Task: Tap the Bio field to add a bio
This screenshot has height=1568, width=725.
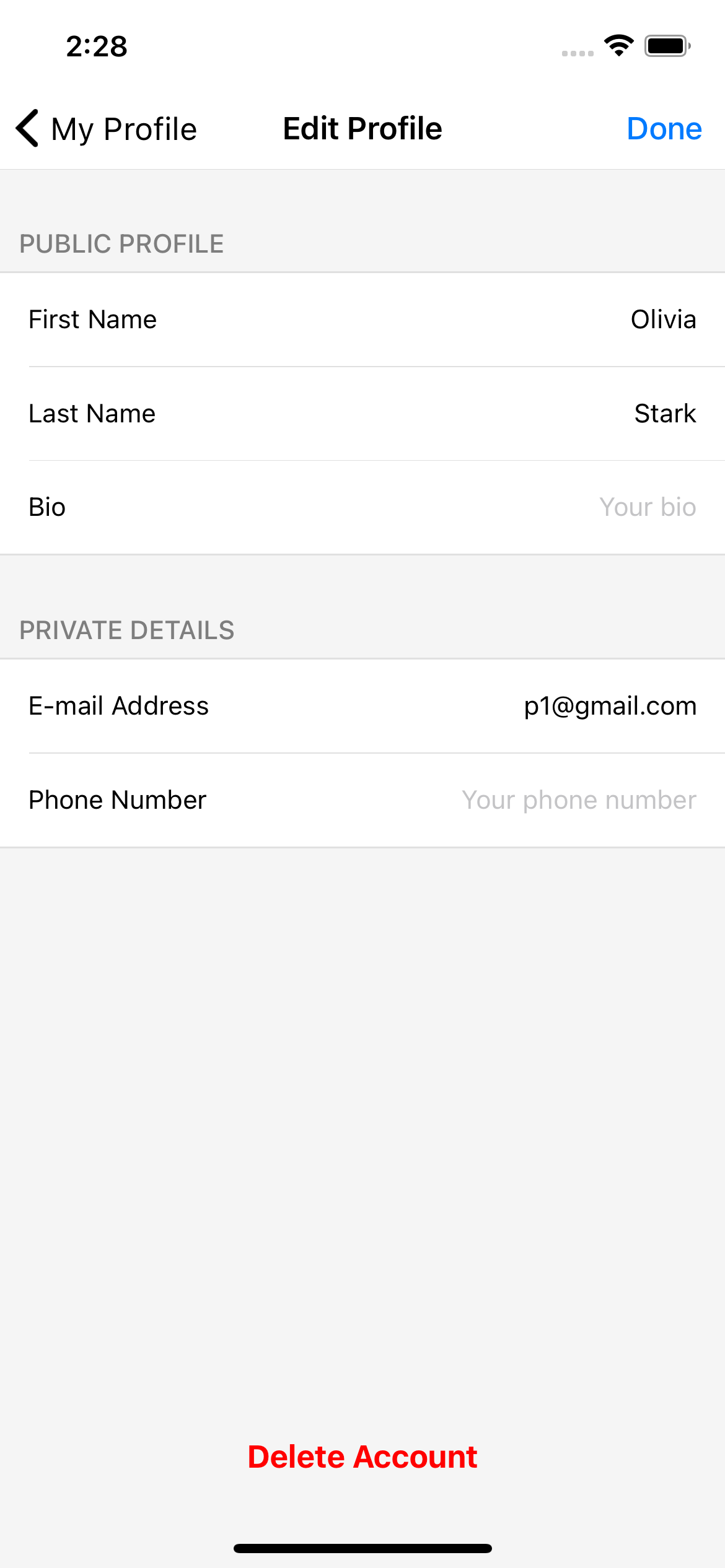Action: [x=362, y=507]
